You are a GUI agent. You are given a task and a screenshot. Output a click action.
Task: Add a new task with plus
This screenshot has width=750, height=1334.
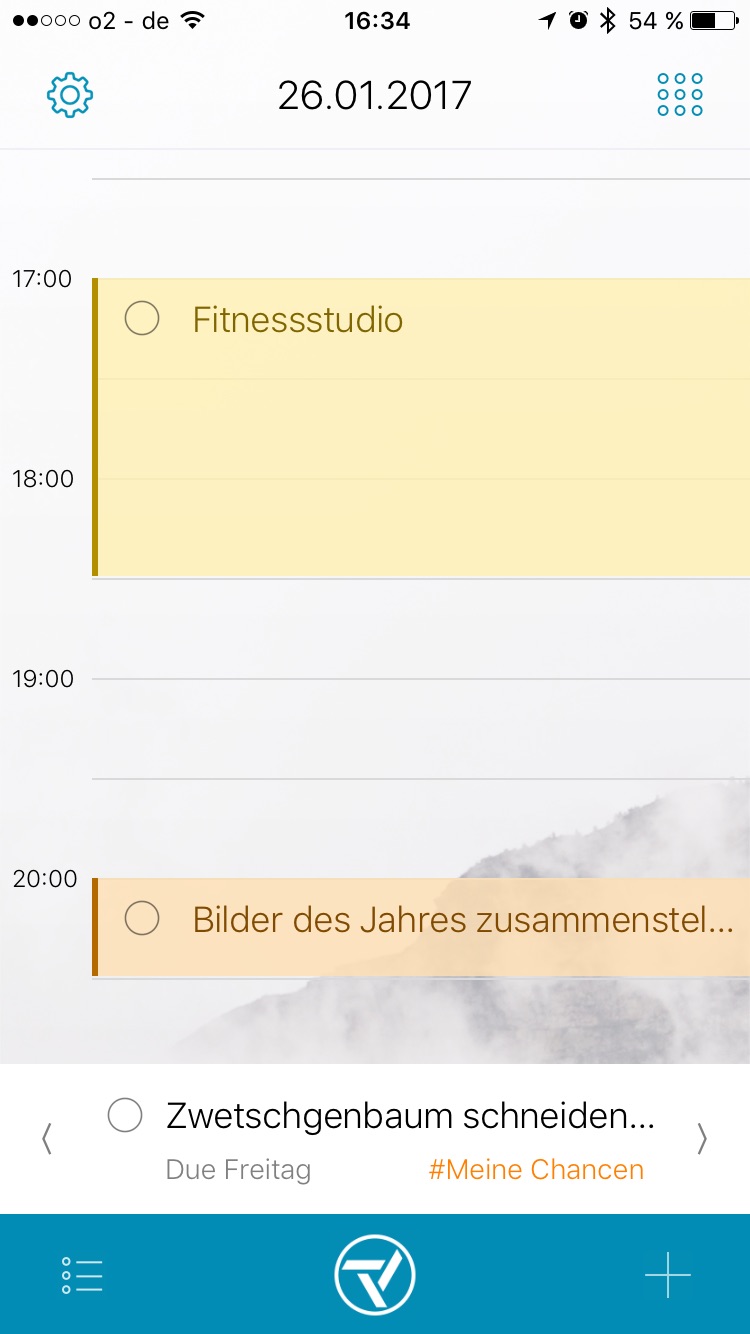[667, 1275]
